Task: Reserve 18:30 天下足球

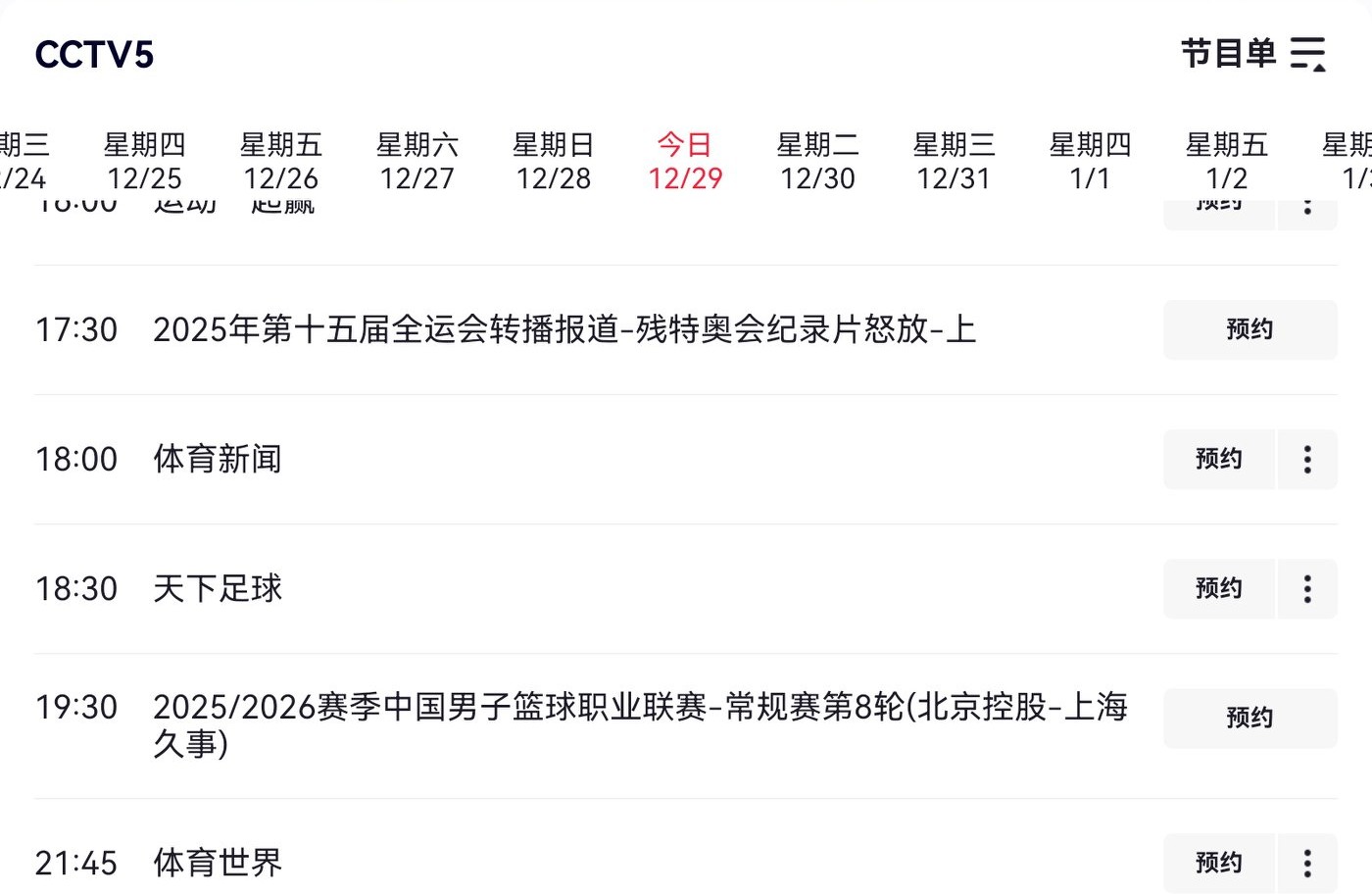Action: pos(1218,588)
